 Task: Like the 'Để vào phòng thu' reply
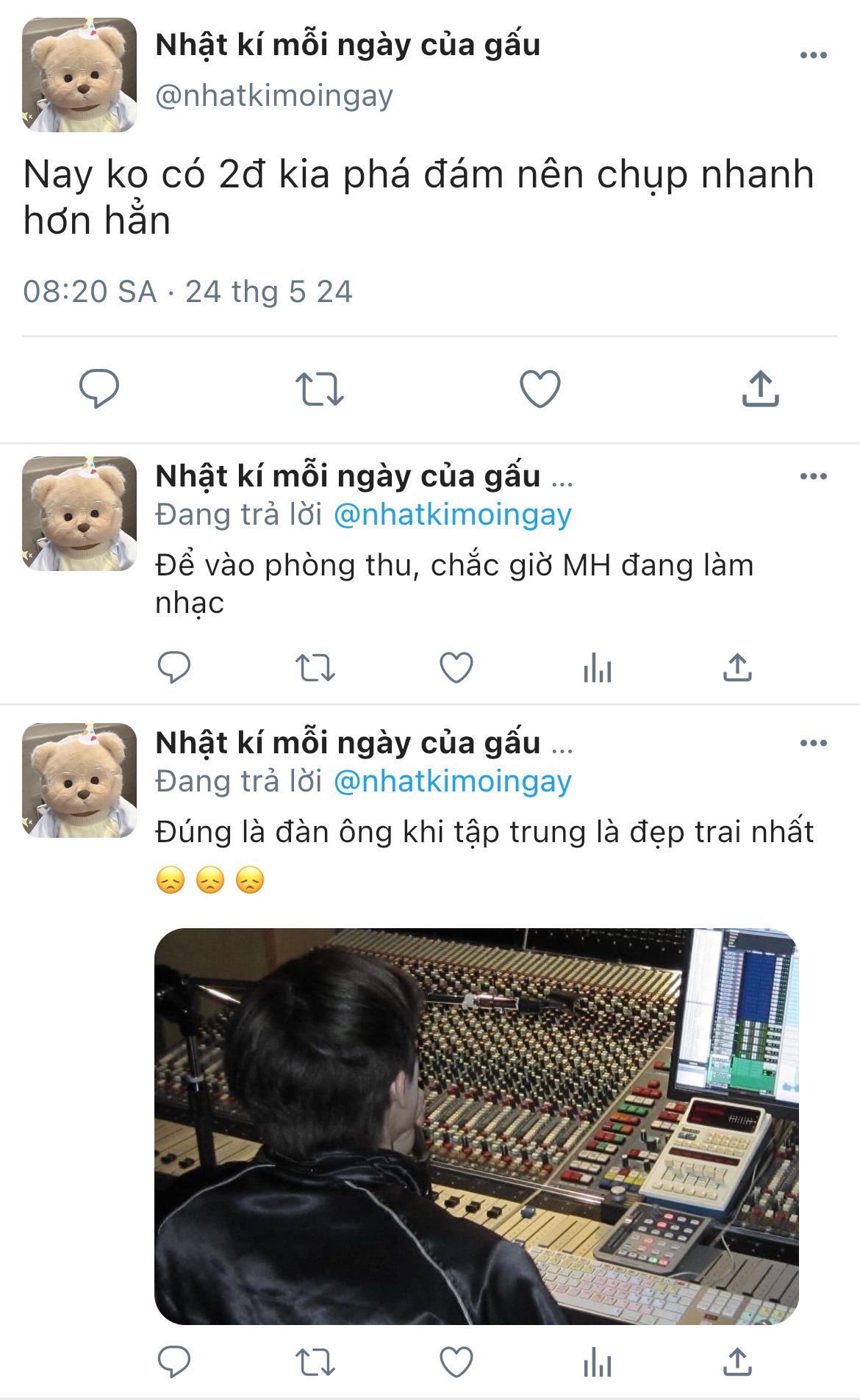click(x=456, y=668)
